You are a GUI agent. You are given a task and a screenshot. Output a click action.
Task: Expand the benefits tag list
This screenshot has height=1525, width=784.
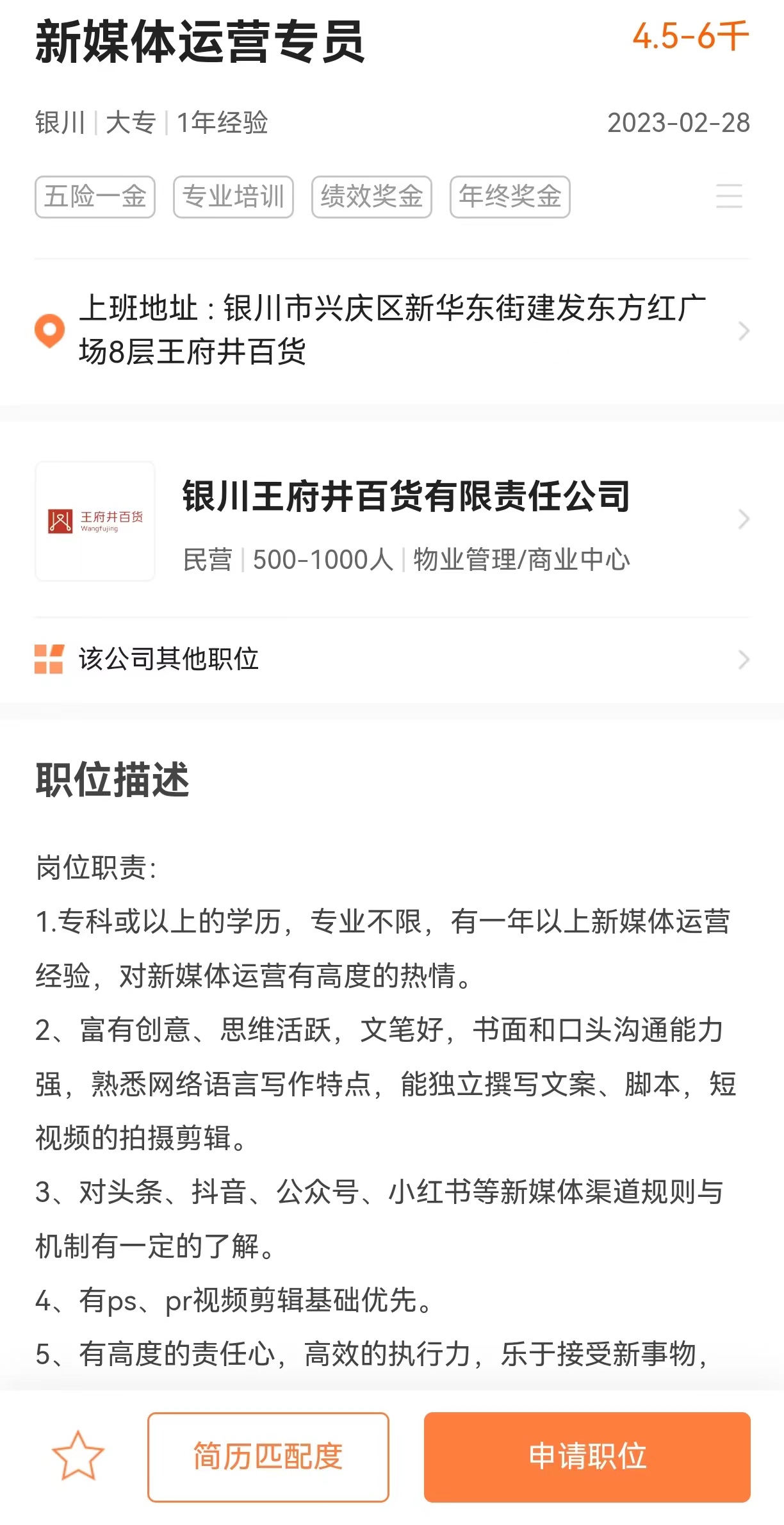729,196
